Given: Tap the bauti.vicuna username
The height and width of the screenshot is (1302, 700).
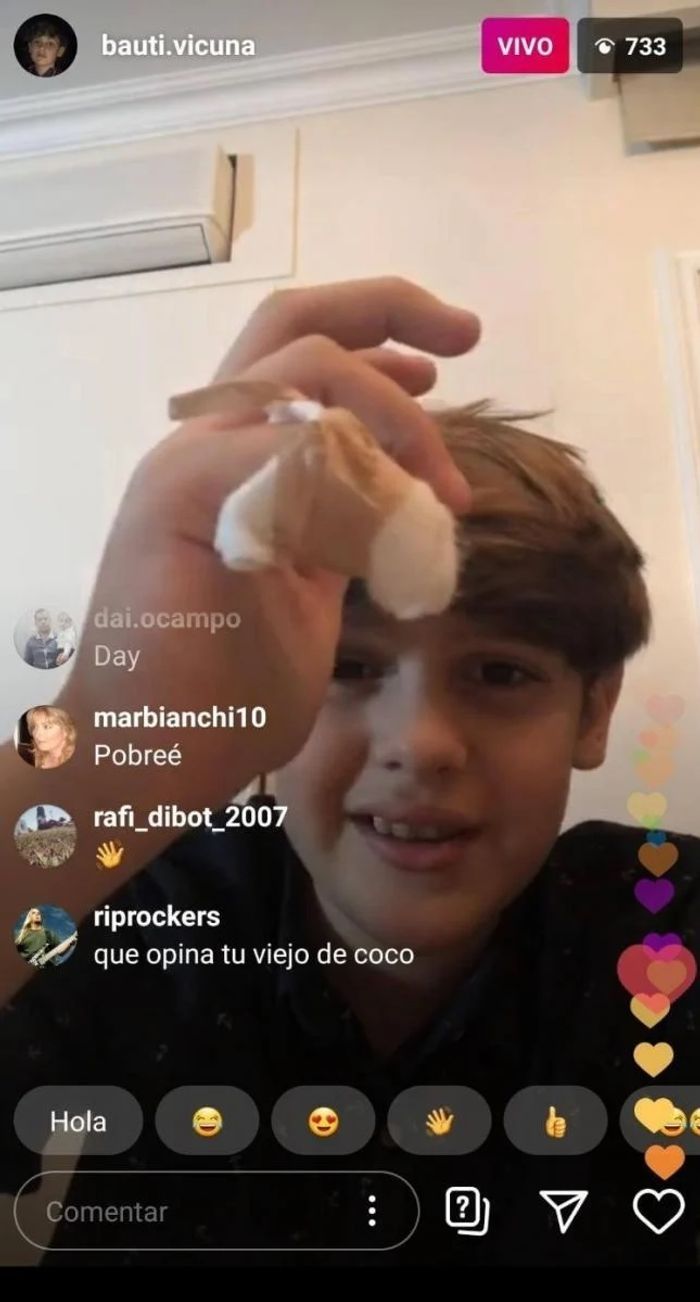Looking at the screenshot, I should click(x=178, y=46).
